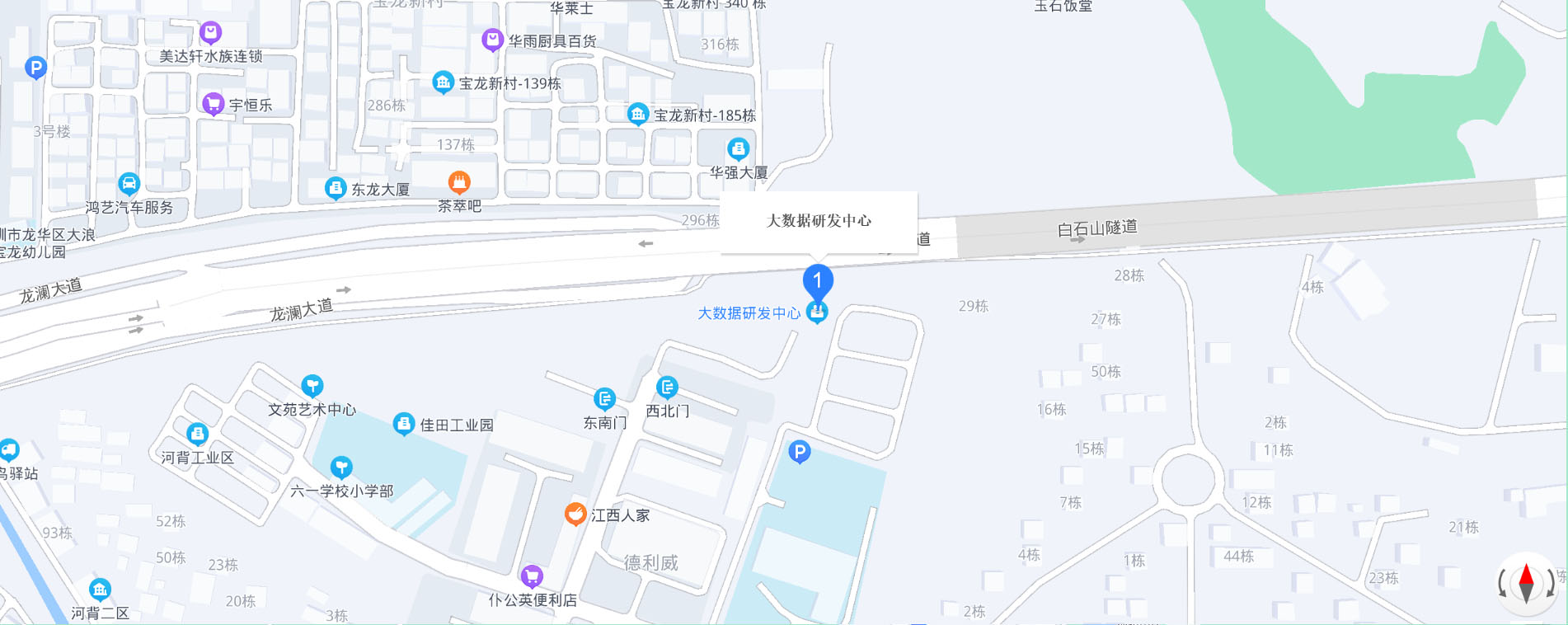1568x625 pixels.
Task: Open the 鸿艺汽车服务 marker
Action: (x=129, y=183)
